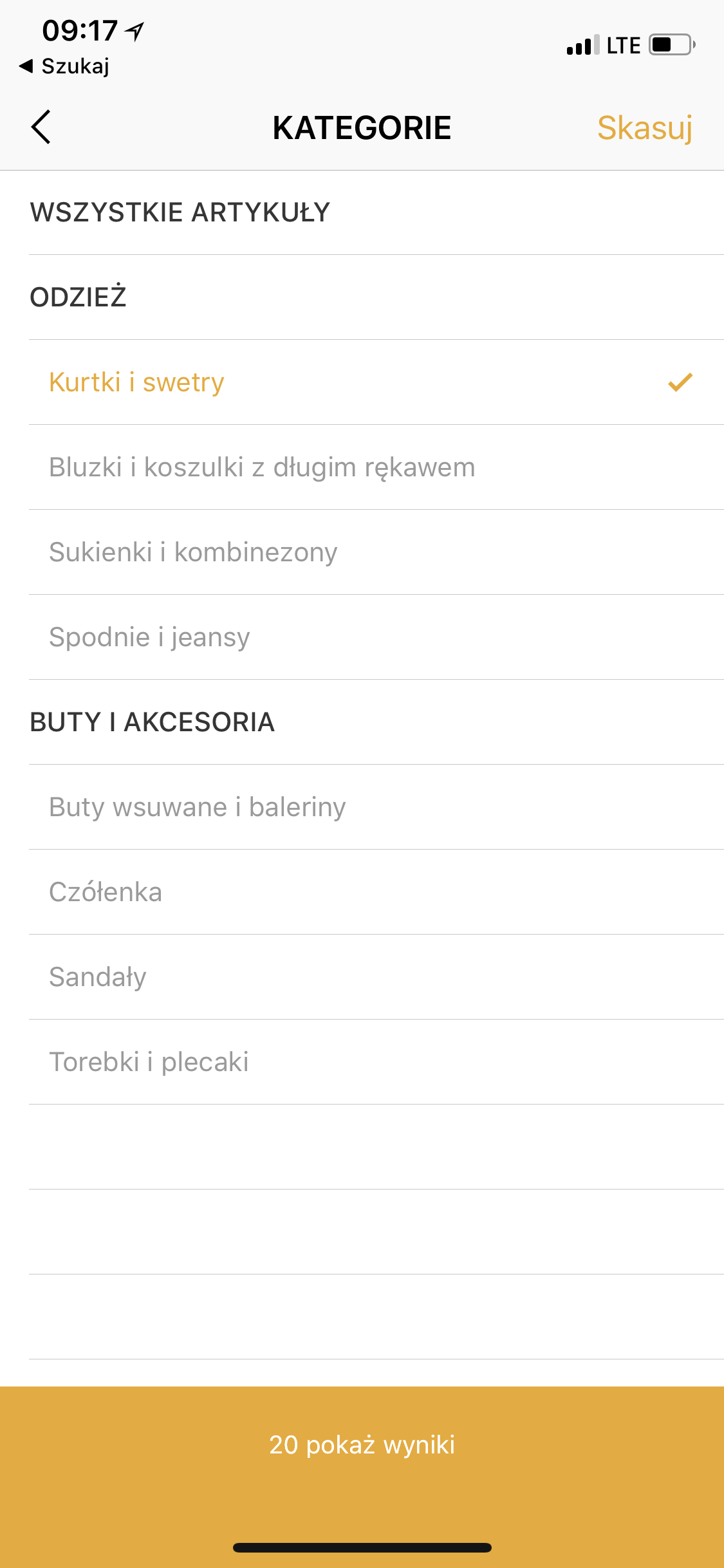The image size is (724, 1568).
Task: Select Wszystkie artykuły category
Action: coord(180,212)
